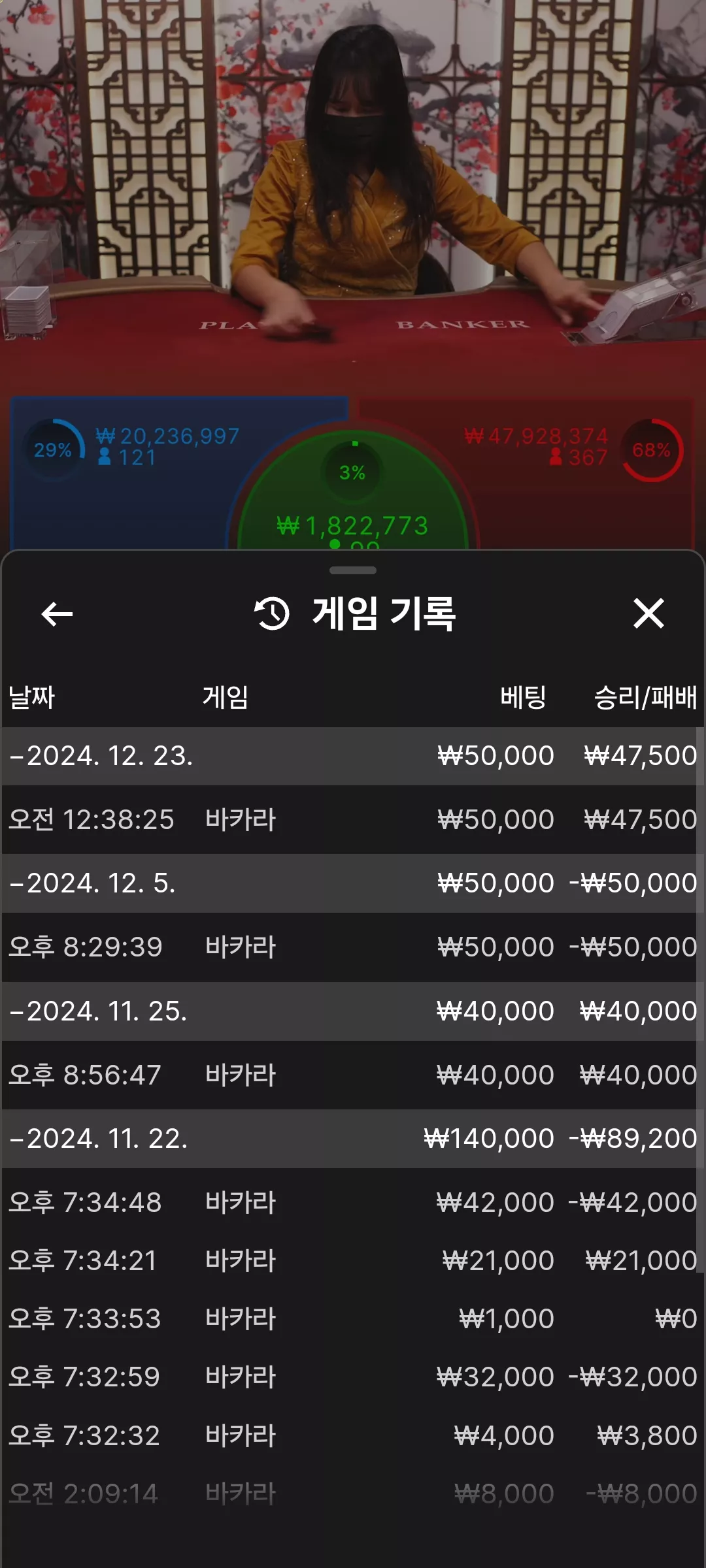Close the 게임 기록 panel
This screenshot has height=1568, width=706.
tap(648, 613)
